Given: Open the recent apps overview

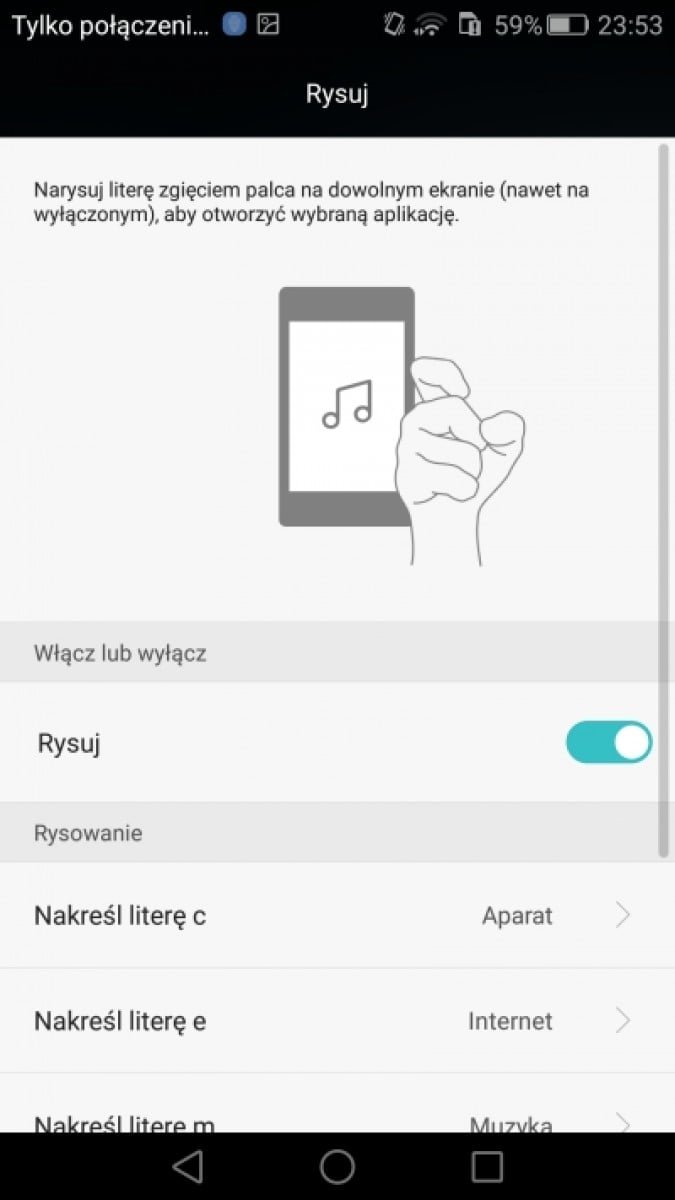Looking at the screenshot, I should coord(487,1166).
